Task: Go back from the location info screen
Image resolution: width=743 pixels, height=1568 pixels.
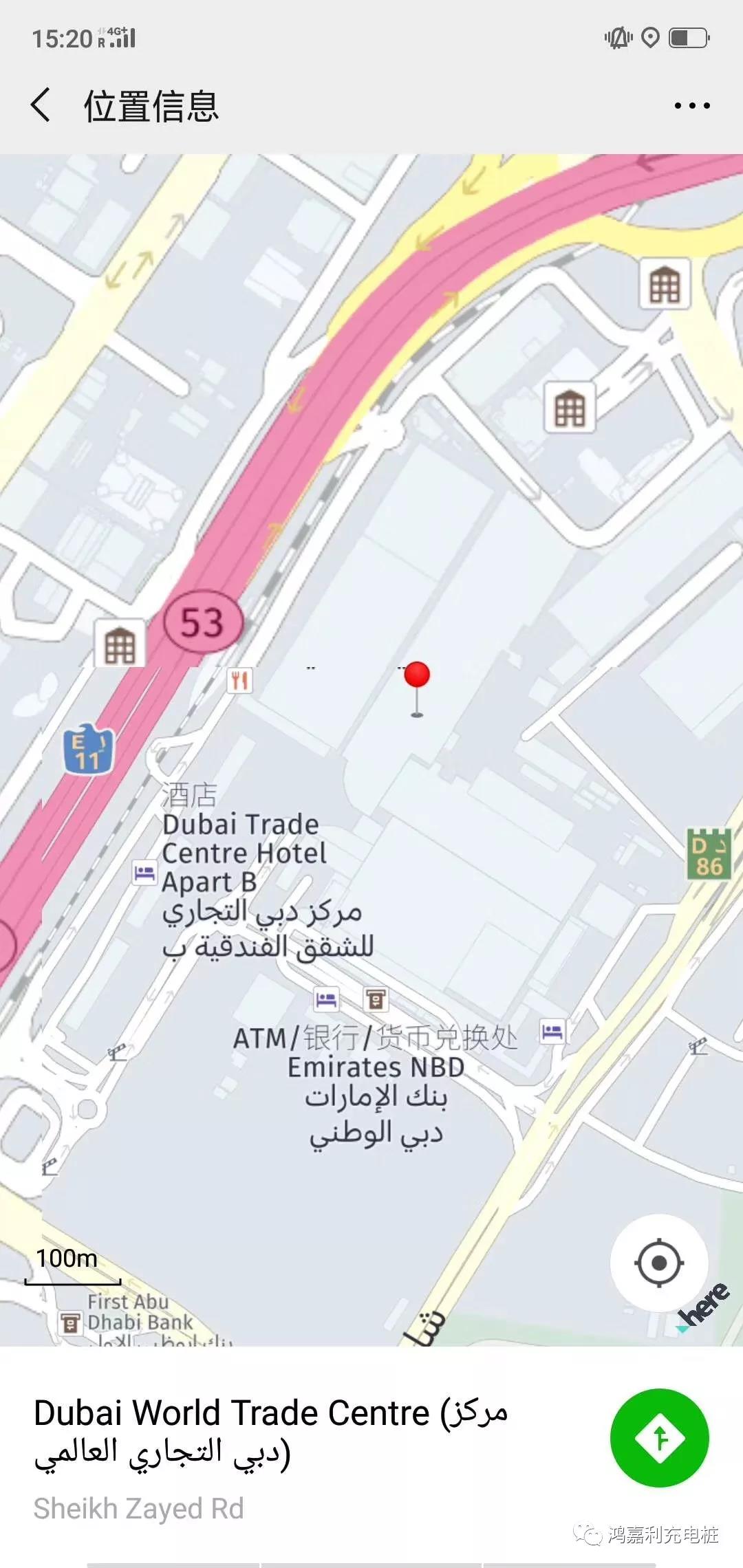Action: 41,105
